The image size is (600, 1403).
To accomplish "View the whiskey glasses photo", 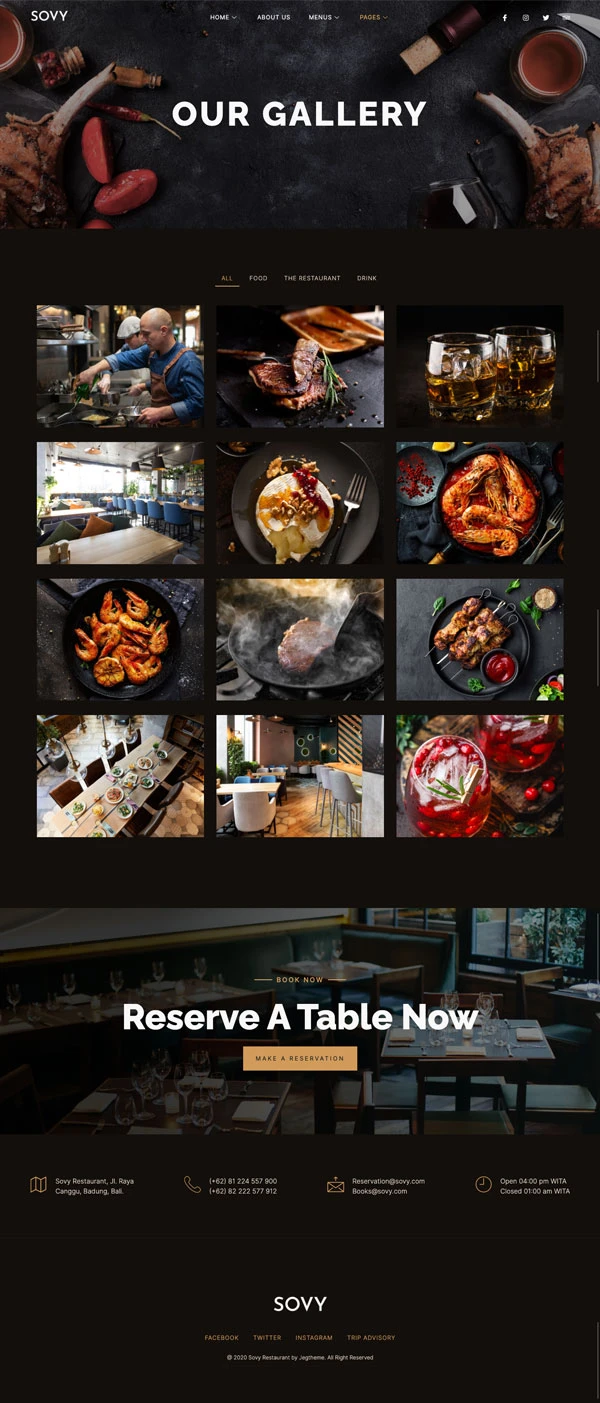I will [480, 366].
